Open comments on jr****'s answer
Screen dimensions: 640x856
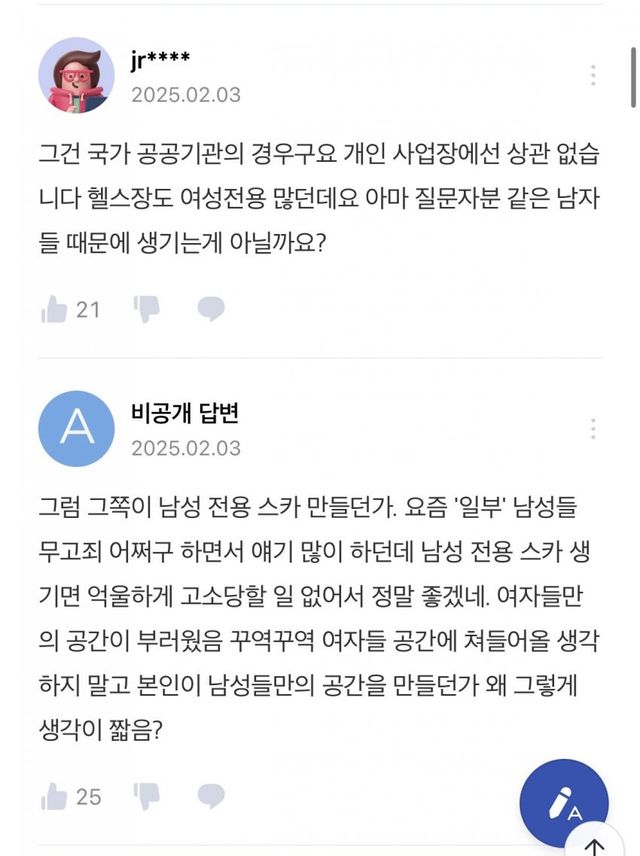(x=210, y=309)
